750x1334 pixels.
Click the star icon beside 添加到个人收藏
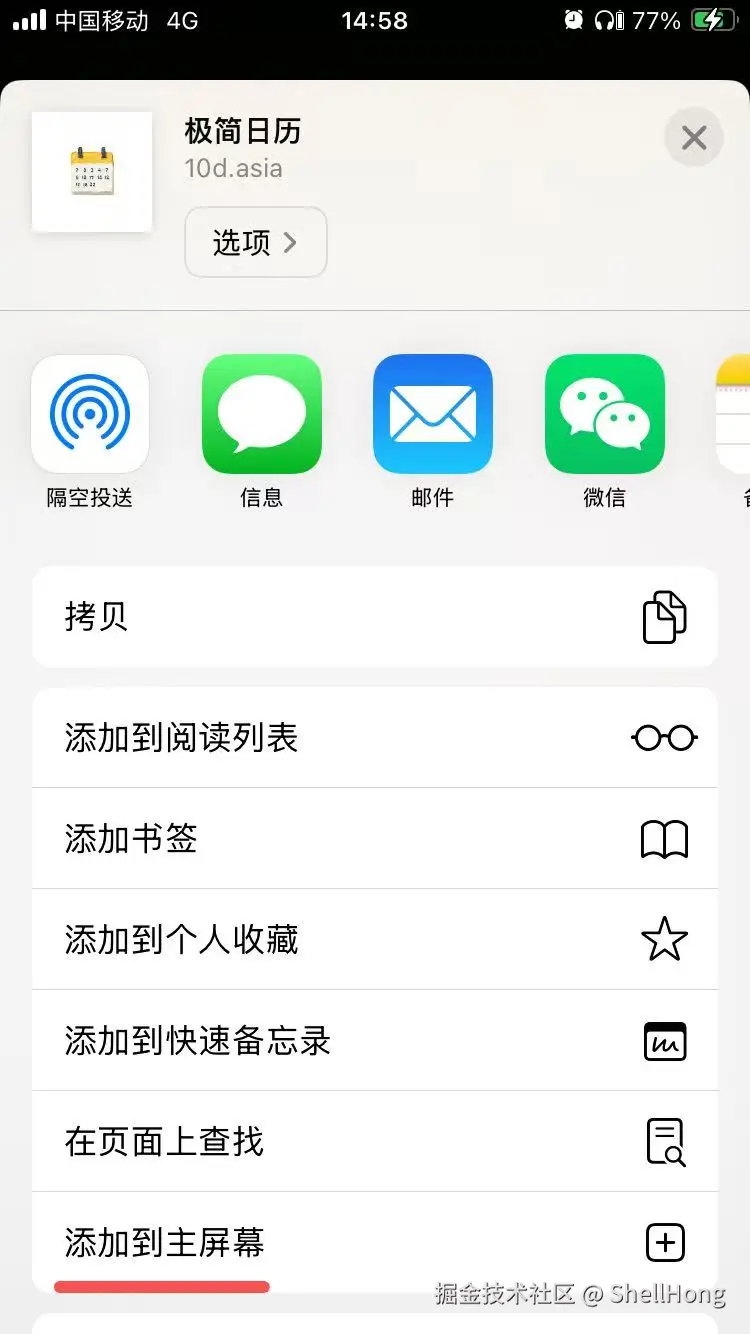[665, 939]
